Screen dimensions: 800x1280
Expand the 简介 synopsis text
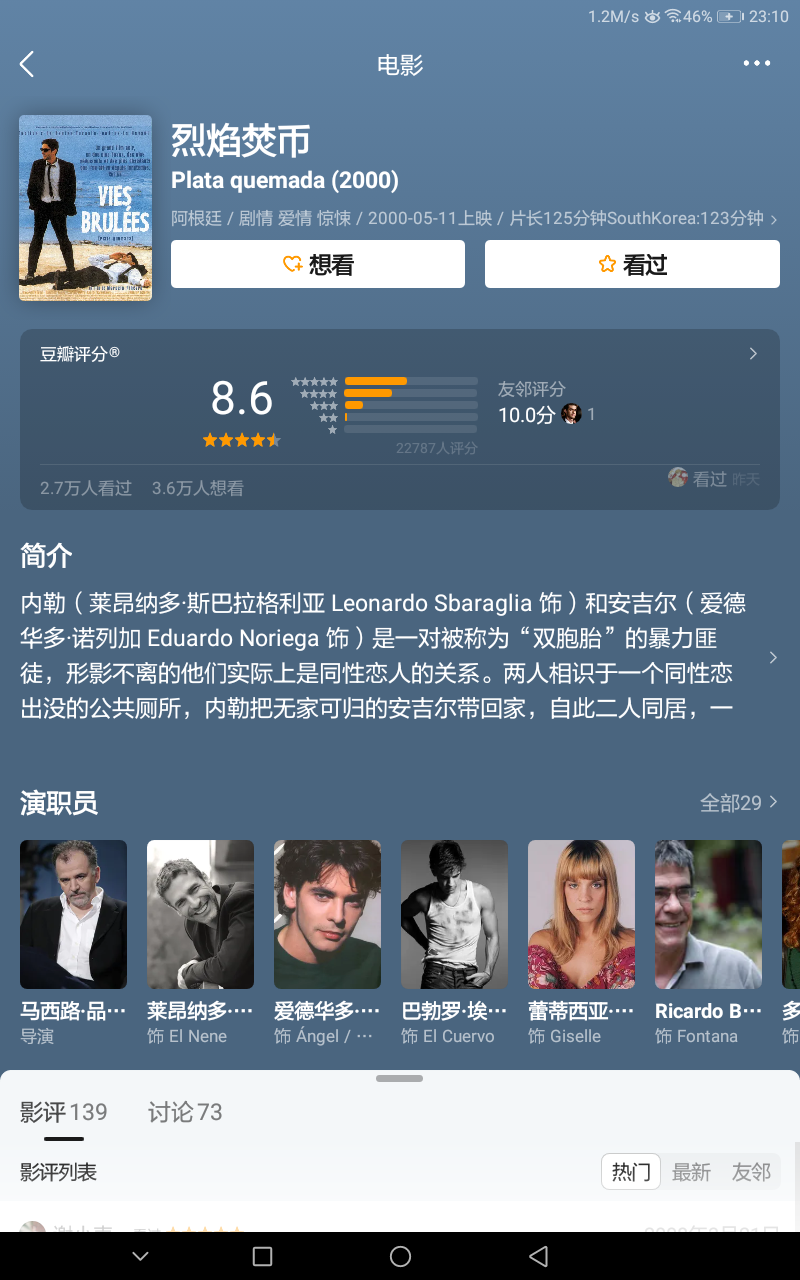(772, 657)
